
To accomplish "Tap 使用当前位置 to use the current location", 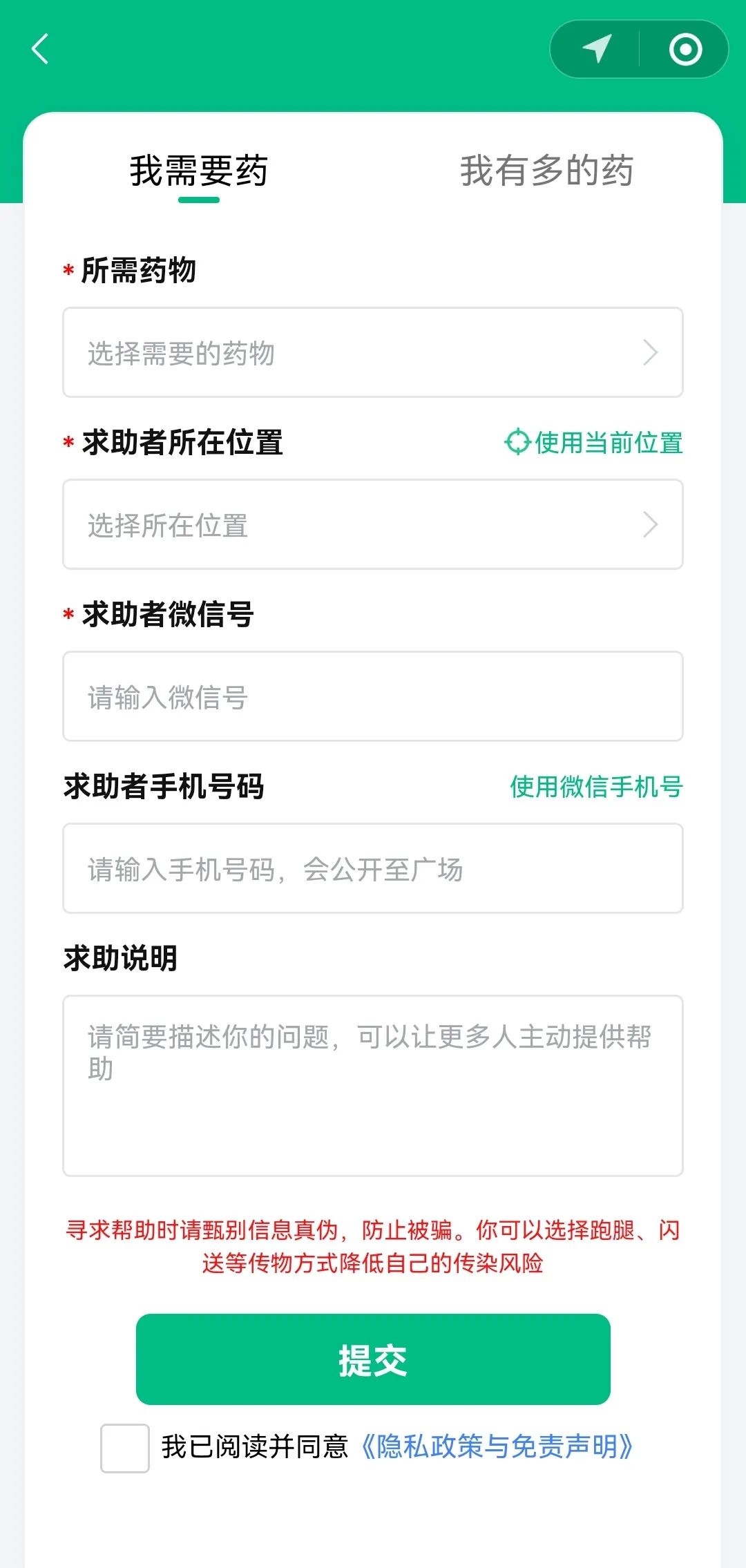I will [x=594, y=443].
